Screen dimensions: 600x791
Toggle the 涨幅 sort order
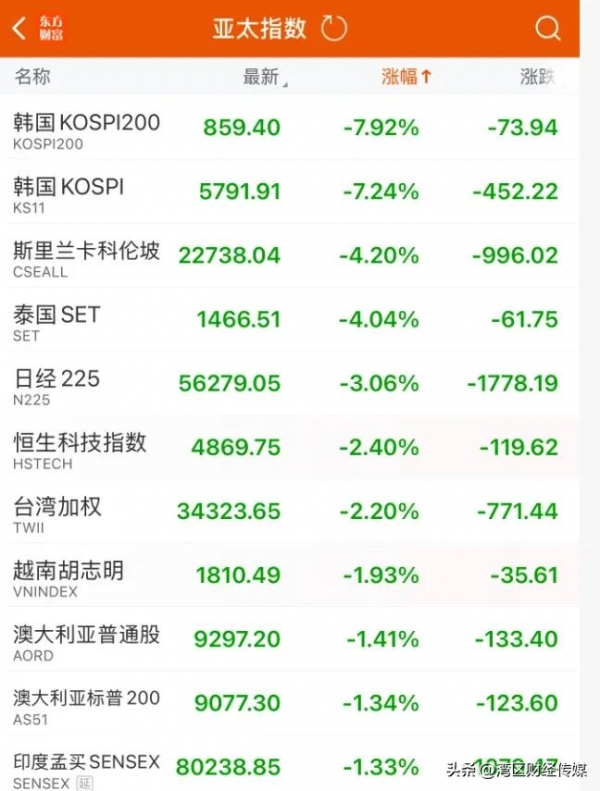(406, 77)
